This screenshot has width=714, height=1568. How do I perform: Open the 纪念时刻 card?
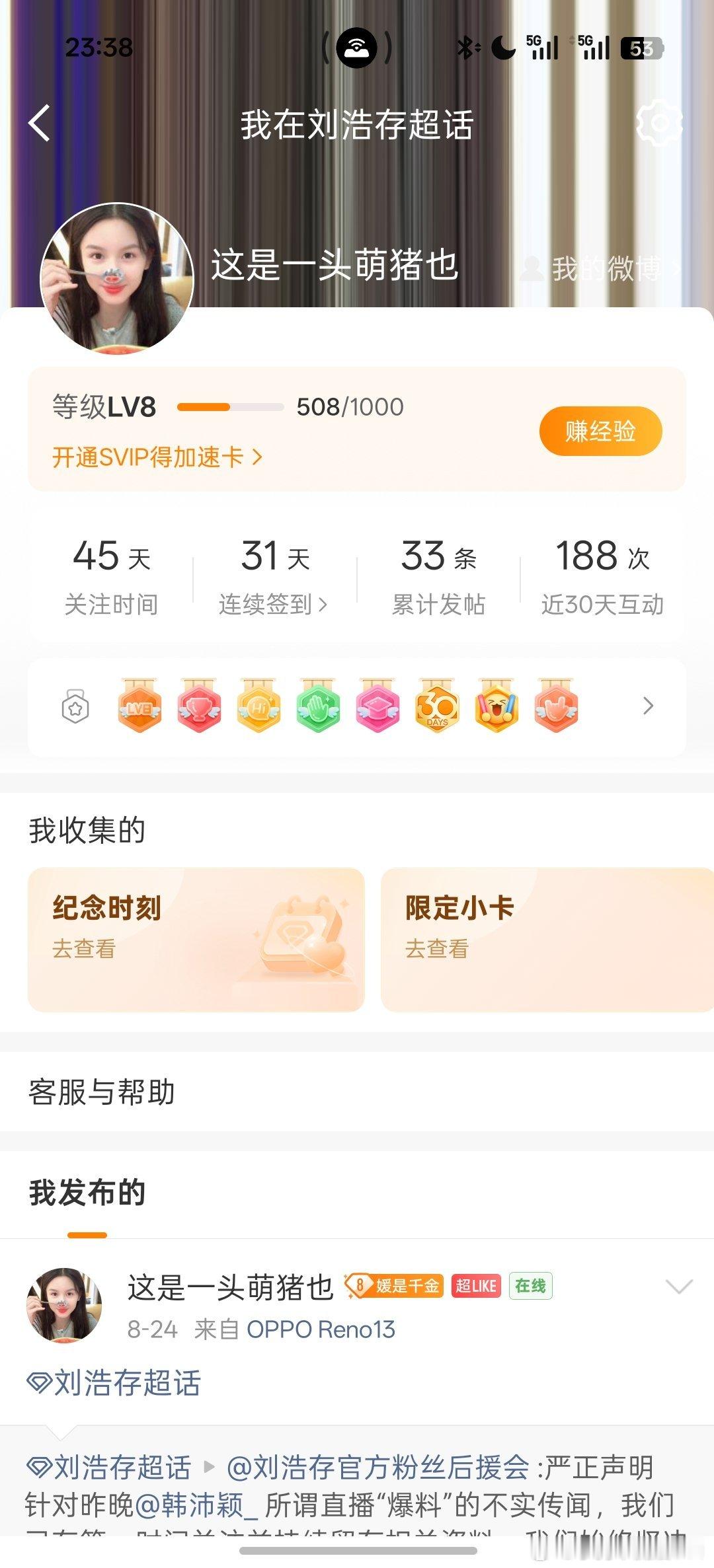point(196,939)
